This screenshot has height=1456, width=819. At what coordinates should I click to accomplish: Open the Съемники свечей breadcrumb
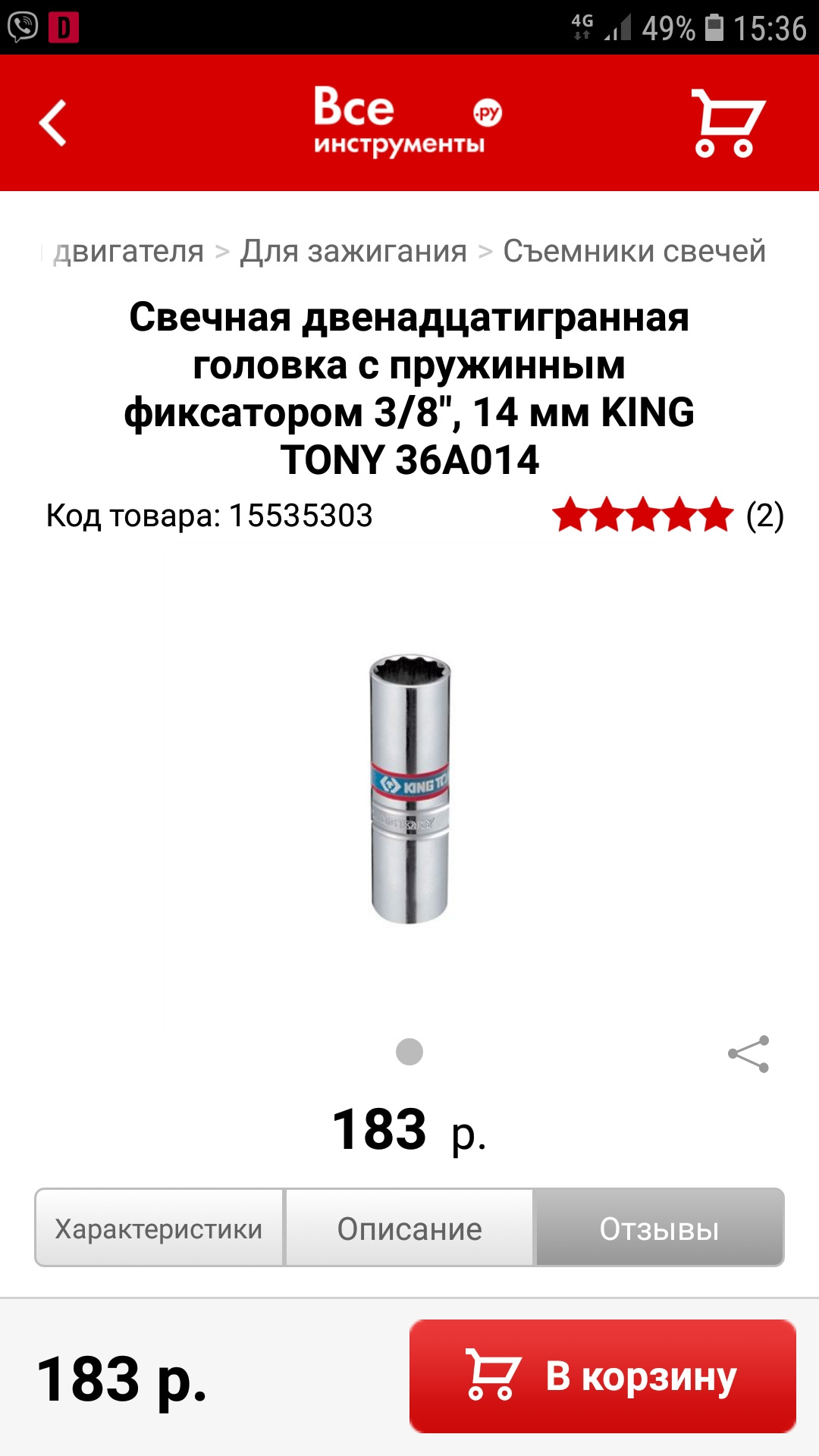[634, 251]
